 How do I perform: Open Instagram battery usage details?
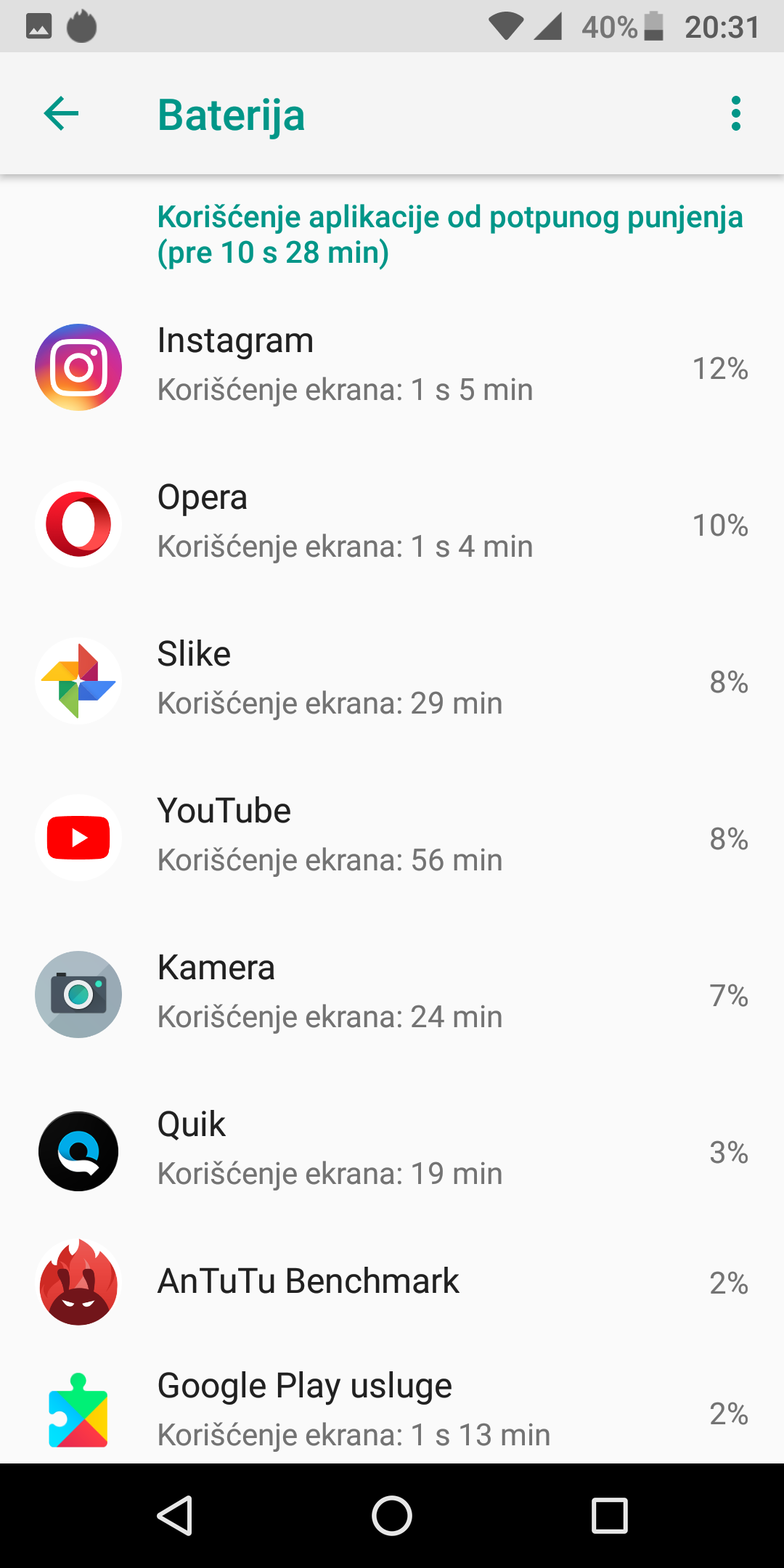(x=392, y=367)
